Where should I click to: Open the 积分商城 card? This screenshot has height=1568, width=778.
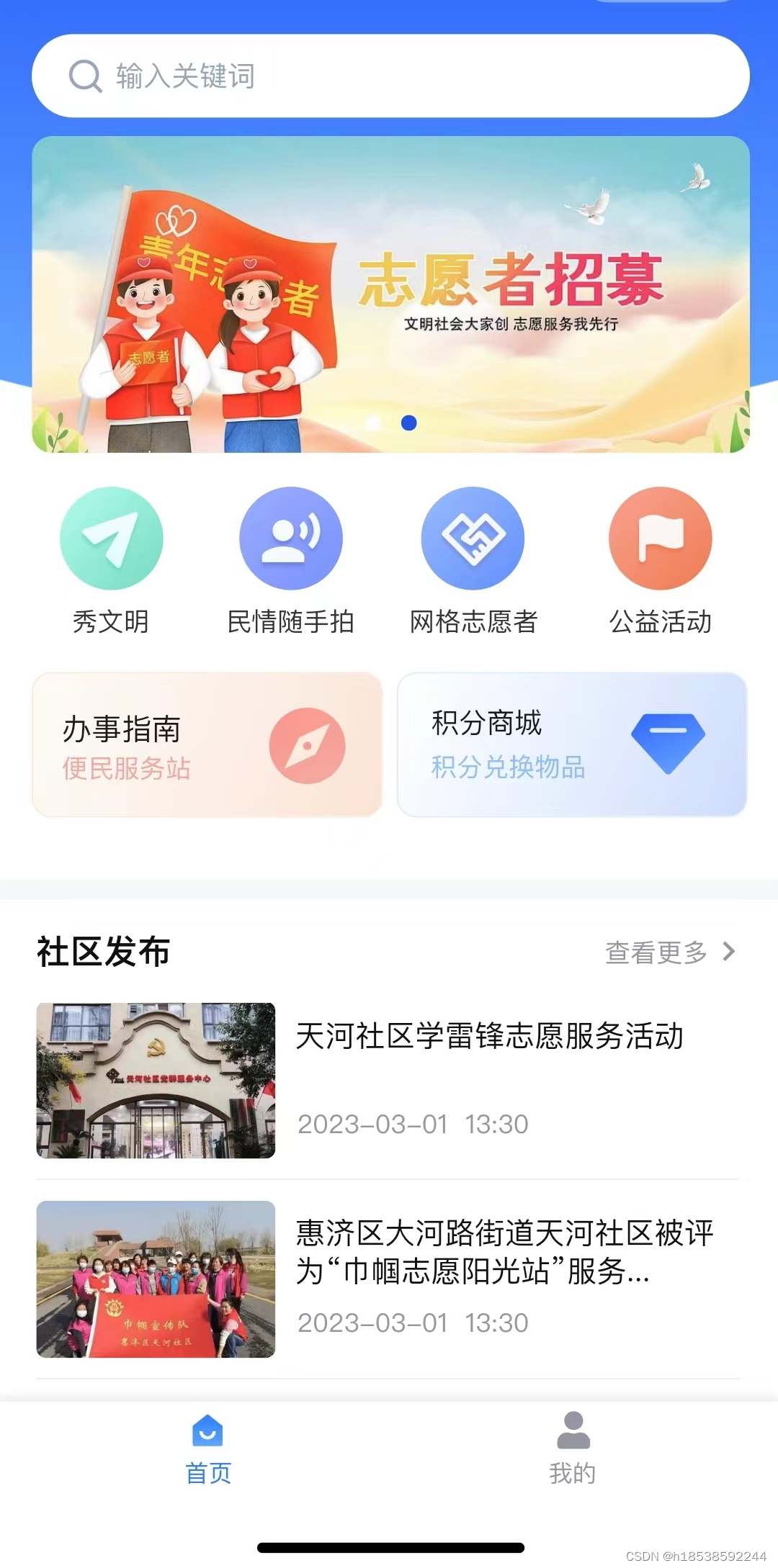[x=572, y=744]
